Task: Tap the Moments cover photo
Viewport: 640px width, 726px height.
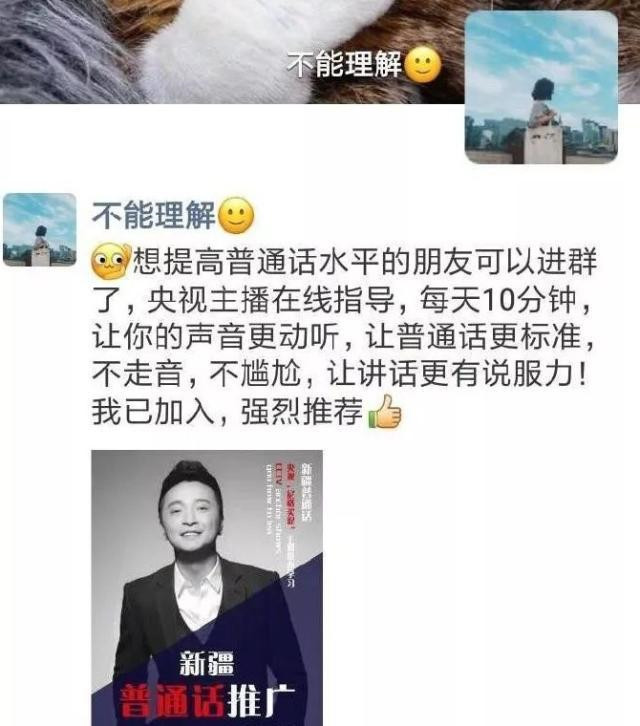Action: pyautogui.click(x=200, y=50)
